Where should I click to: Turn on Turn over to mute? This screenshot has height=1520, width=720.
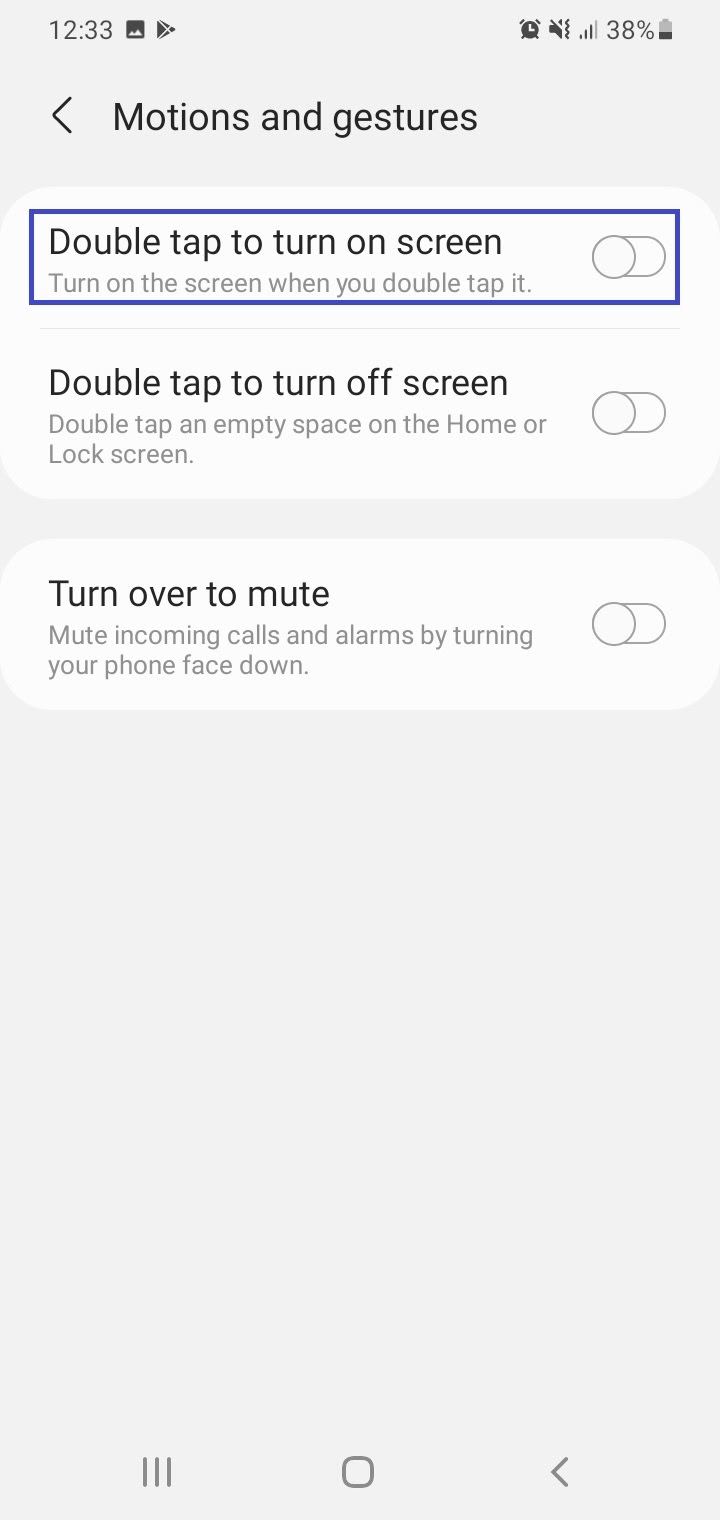629,624
